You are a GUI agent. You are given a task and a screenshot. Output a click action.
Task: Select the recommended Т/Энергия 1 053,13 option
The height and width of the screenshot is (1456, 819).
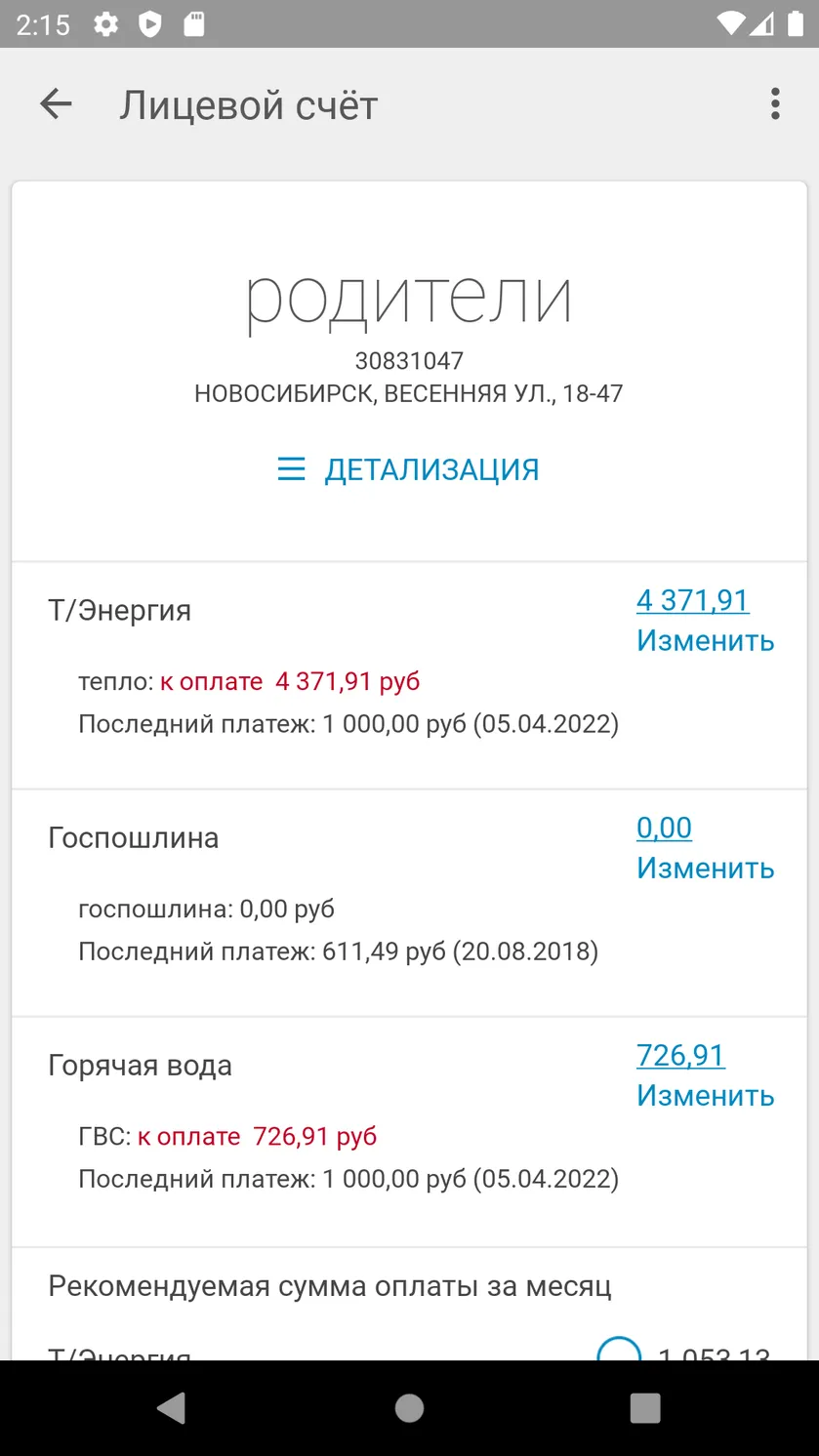click(x=619, y=1351)
